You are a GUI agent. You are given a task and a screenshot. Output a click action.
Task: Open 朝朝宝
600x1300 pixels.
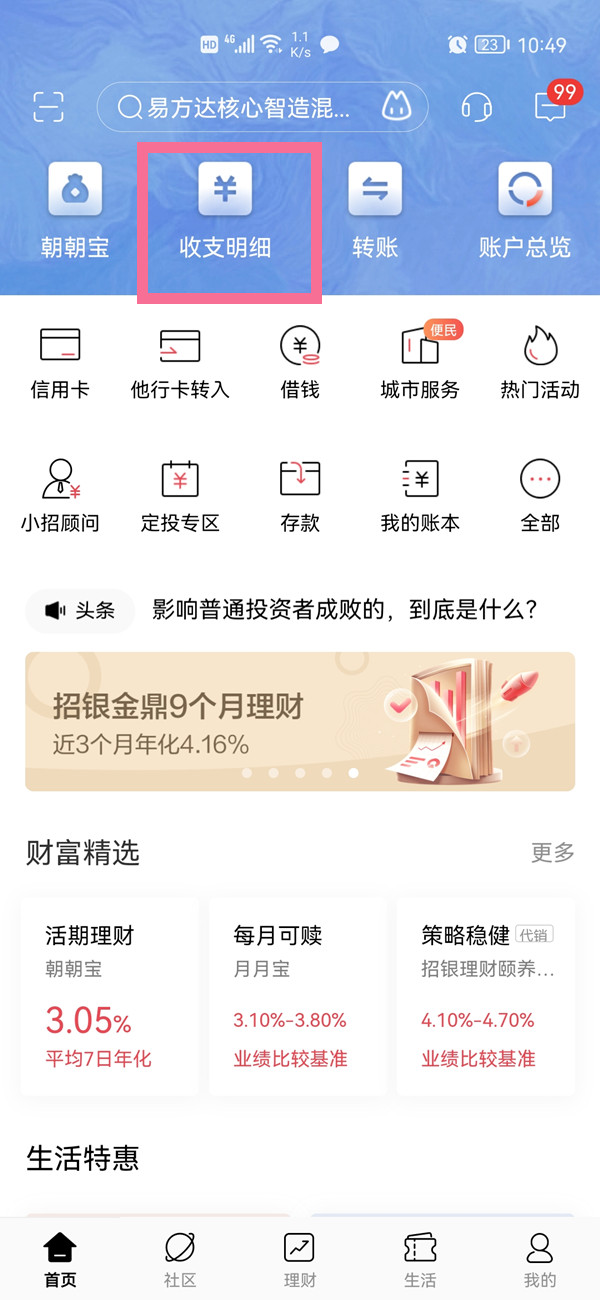(75, 212)
